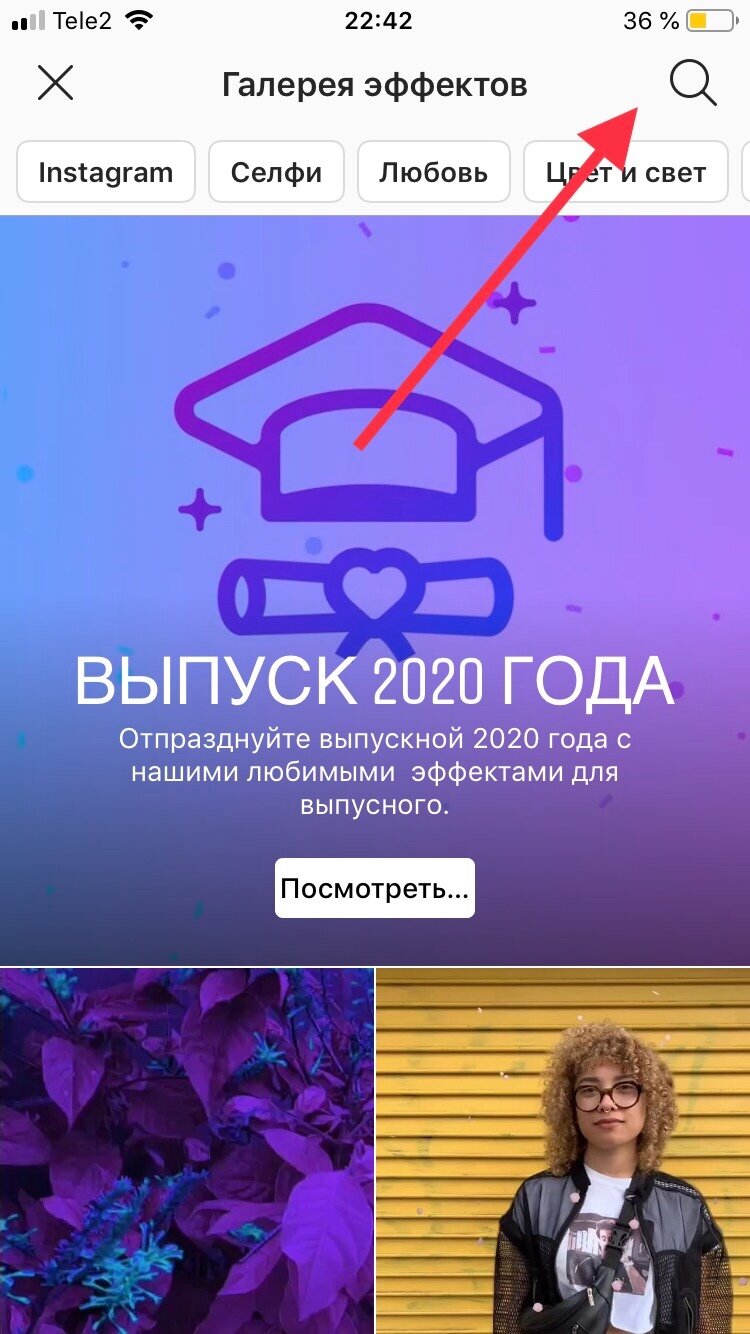
Task: Choose the Любовь category chip
Action: click(x=433, y=172)
